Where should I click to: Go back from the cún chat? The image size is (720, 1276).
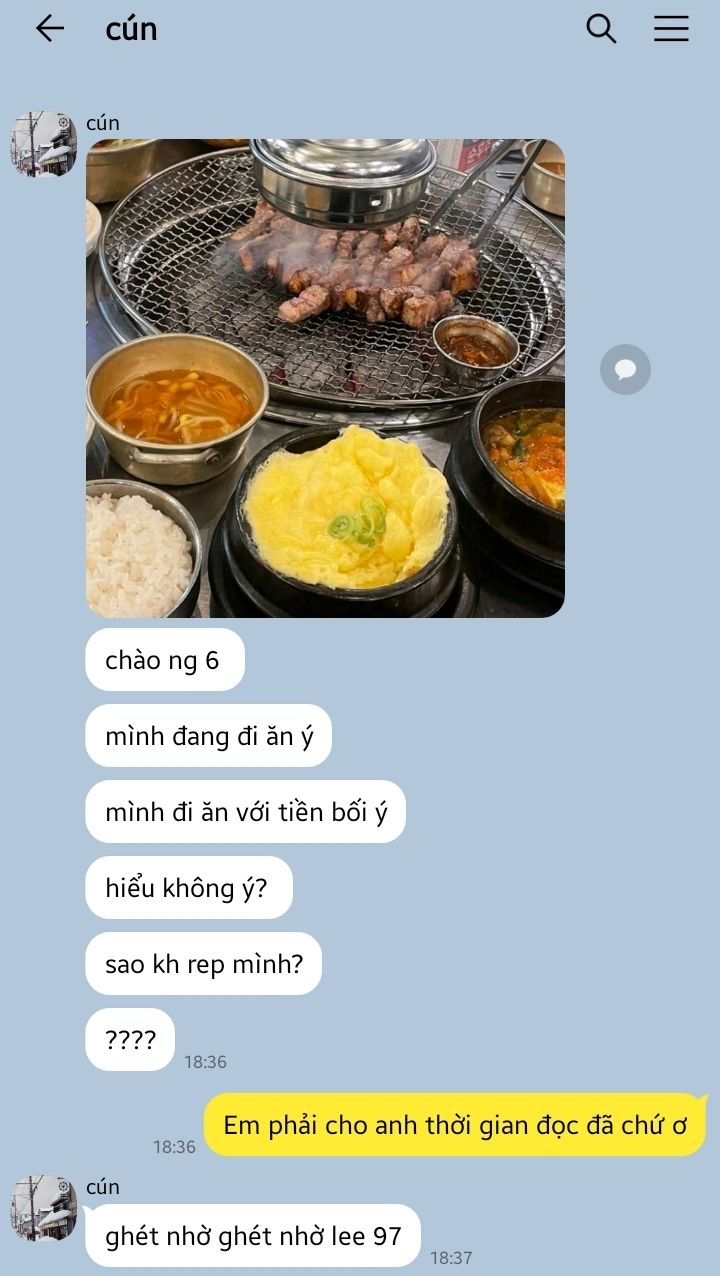pos(49,29)
